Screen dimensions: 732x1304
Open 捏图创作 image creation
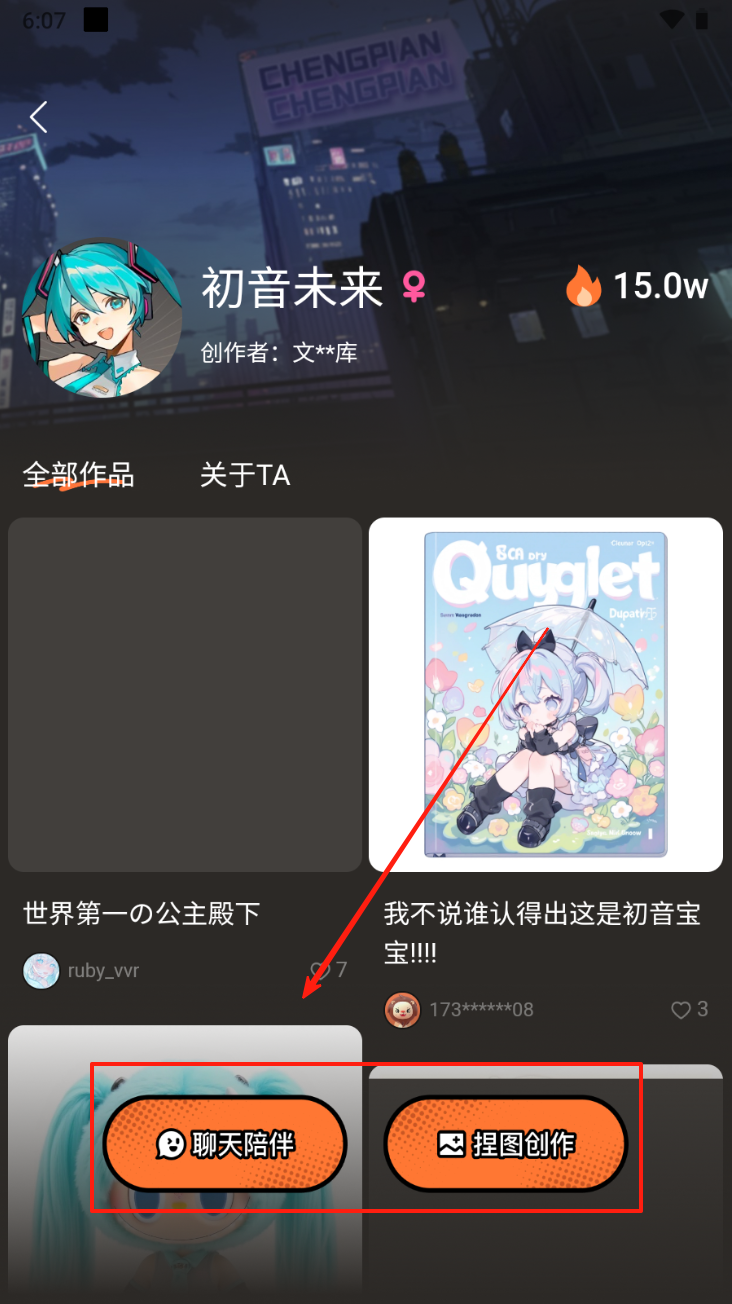tap(506, 1144)
